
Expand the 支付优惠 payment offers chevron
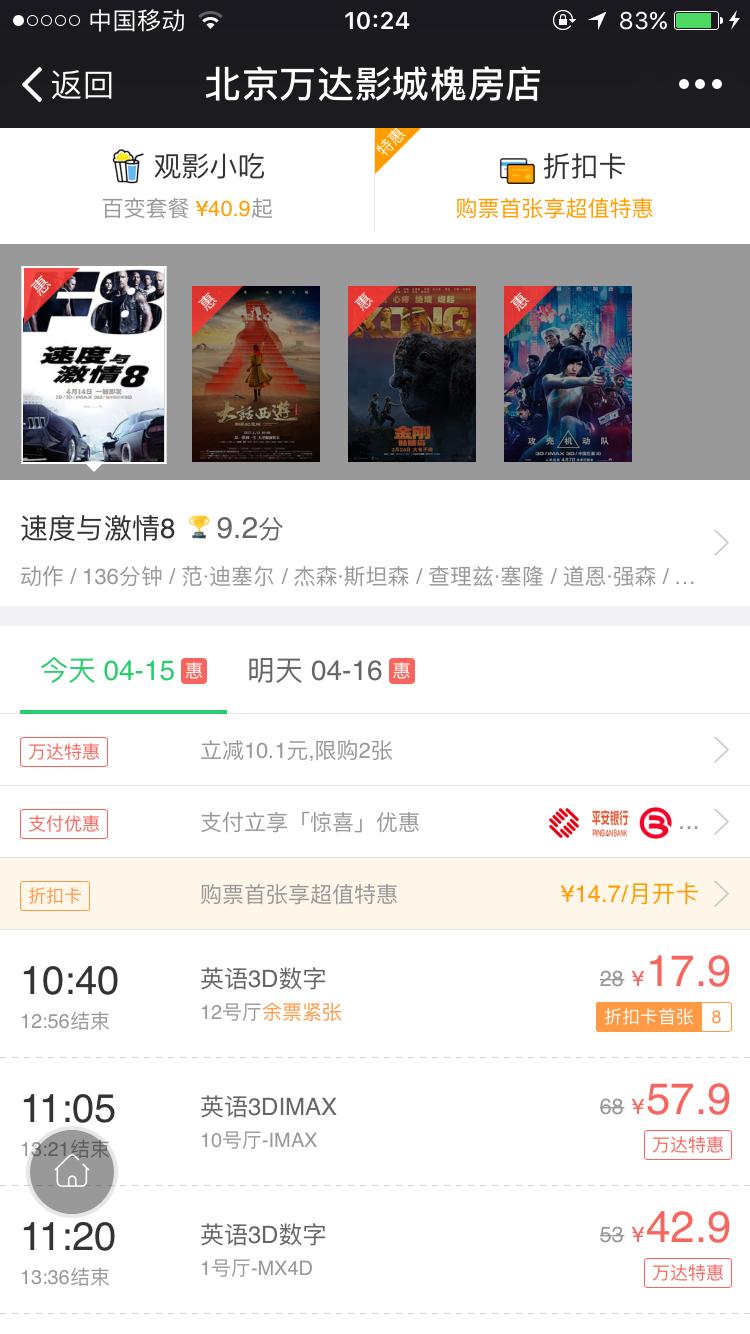(720, 822)
